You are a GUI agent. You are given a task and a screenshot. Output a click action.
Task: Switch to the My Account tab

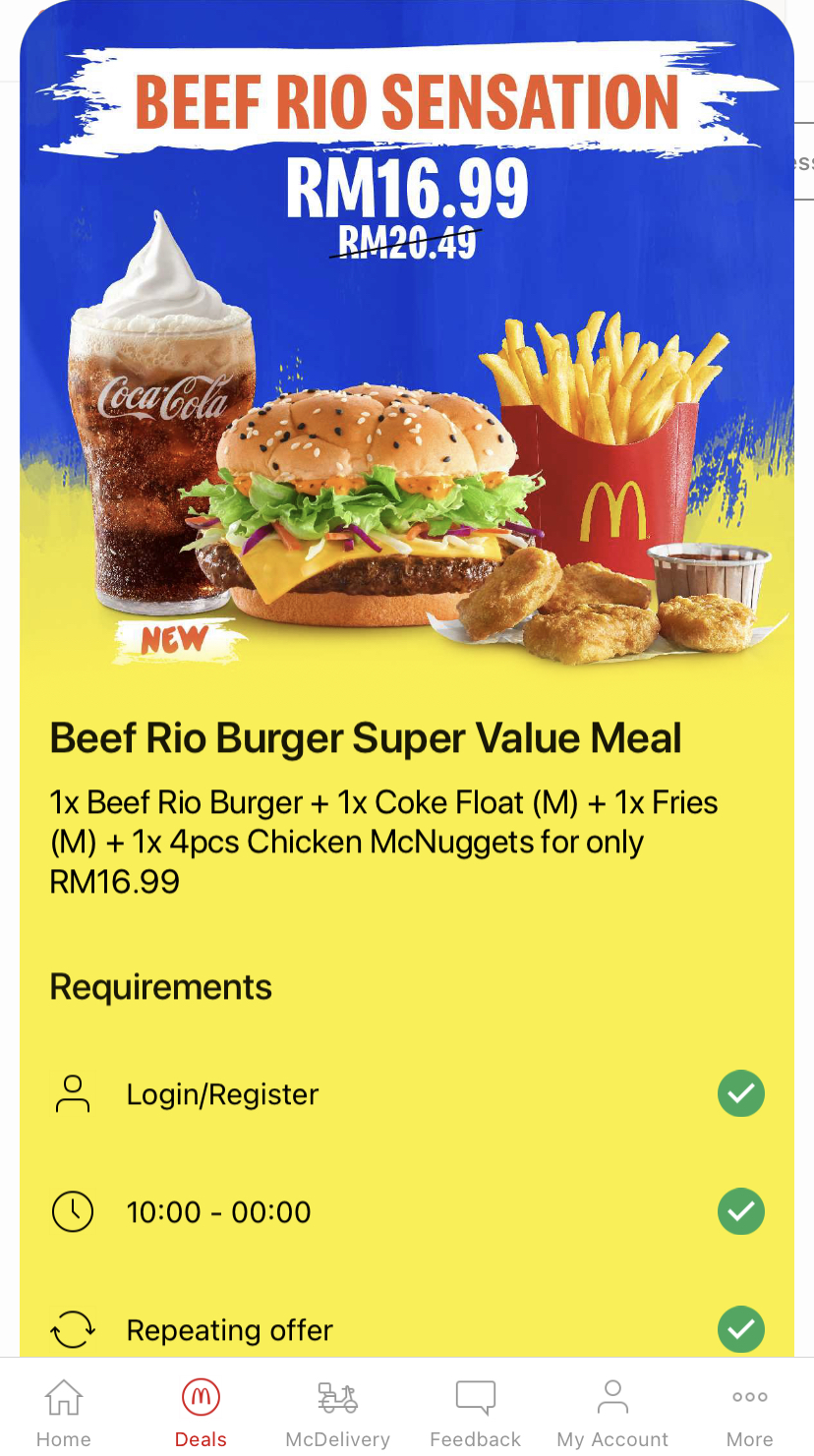(x=612, y=1411)
